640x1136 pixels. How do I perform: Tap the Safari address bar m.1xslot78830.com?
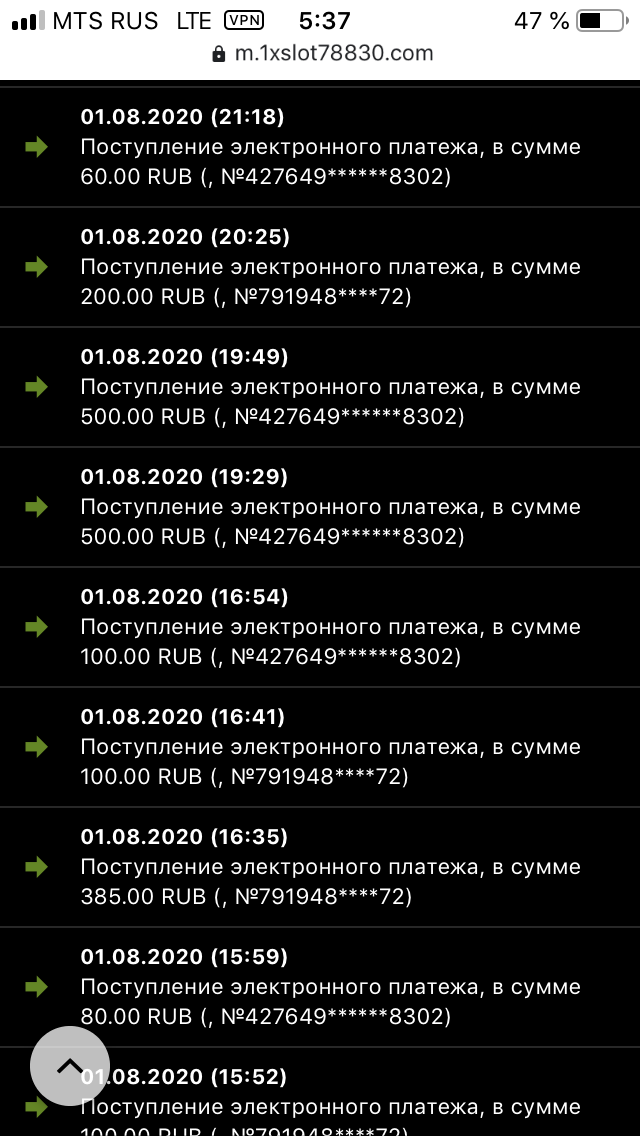pos(322,54)
